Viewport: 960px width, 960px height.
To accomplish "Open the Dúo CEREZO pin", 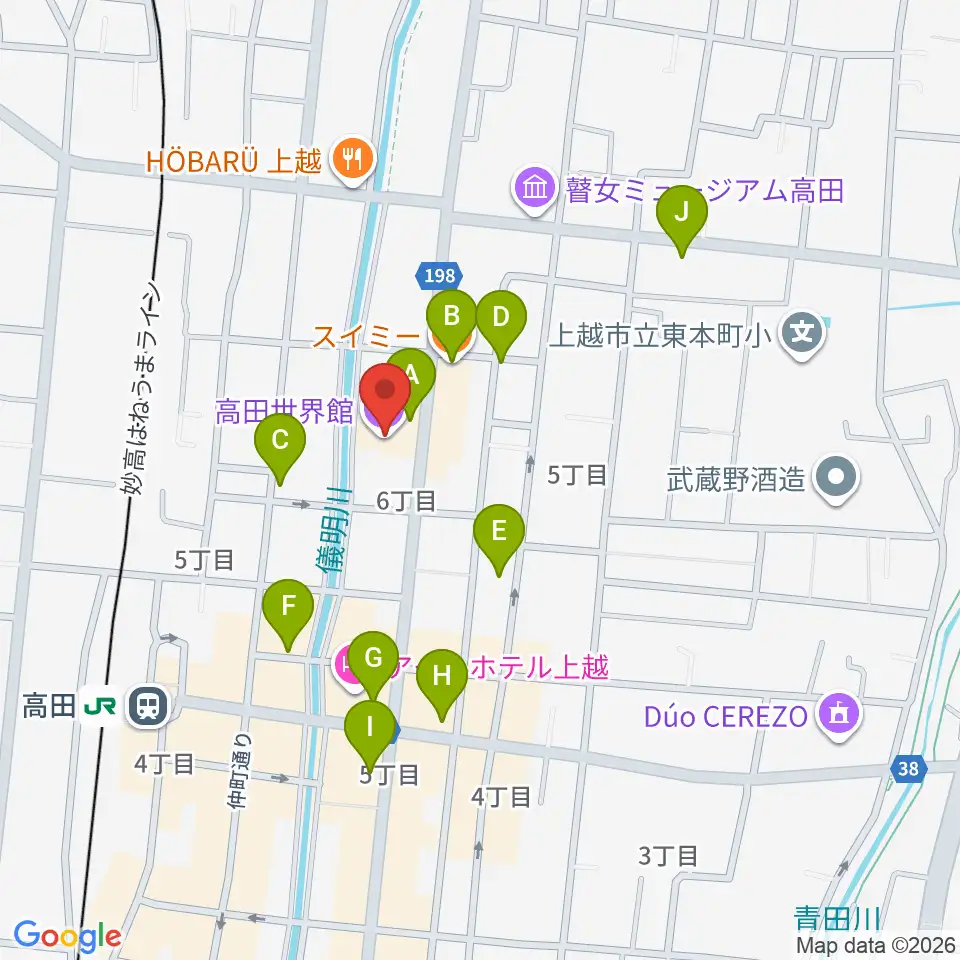I will pos(839,716).
